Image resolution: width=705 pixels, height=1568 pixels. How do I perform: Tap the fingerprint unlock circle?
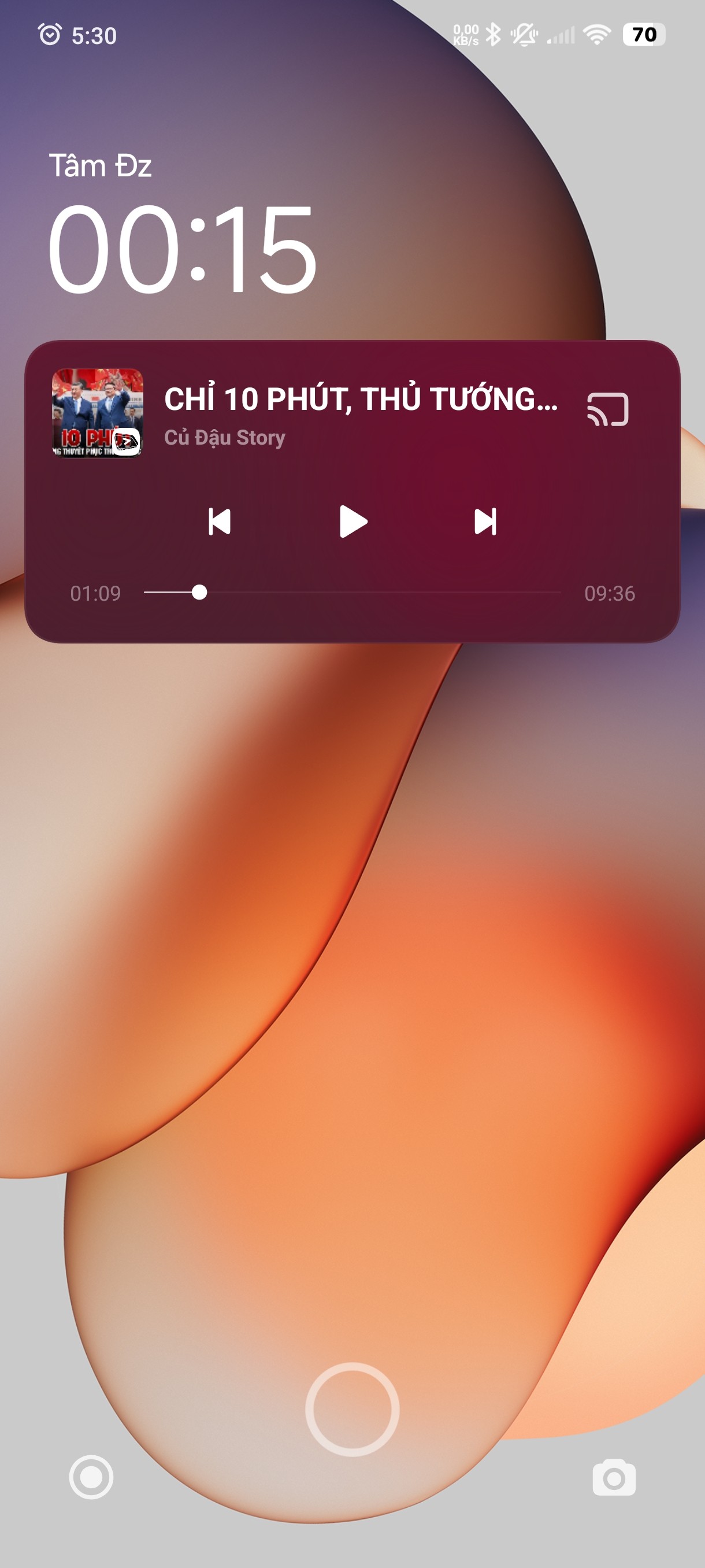(x=352, y=1409)
